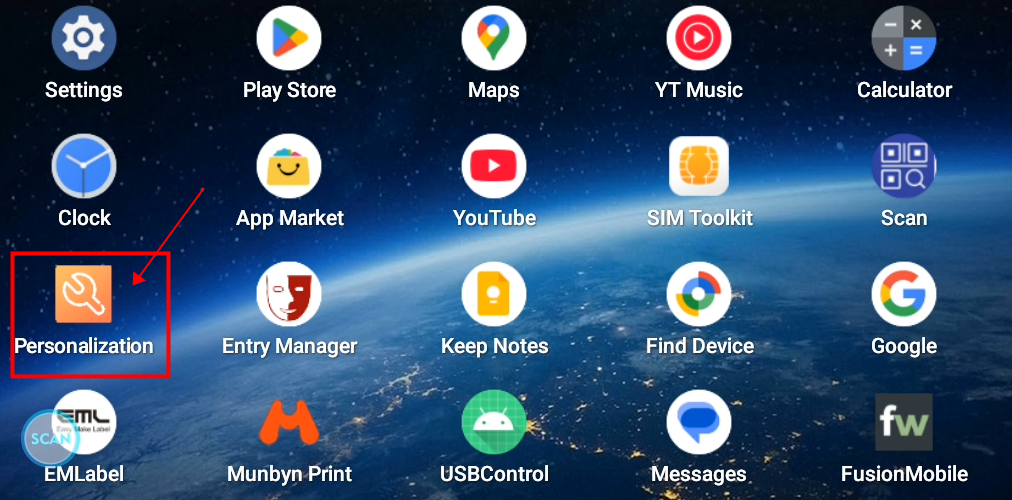Launch Entry Manager

pos(289,295)
